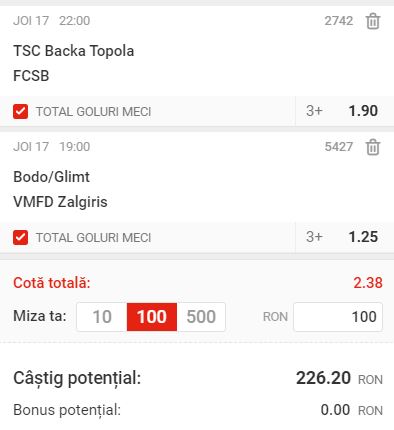This screenshot has width=394, height=430.
Task: Select the 10 stake option
Action: pyautogui.click(x=102, y=317)
